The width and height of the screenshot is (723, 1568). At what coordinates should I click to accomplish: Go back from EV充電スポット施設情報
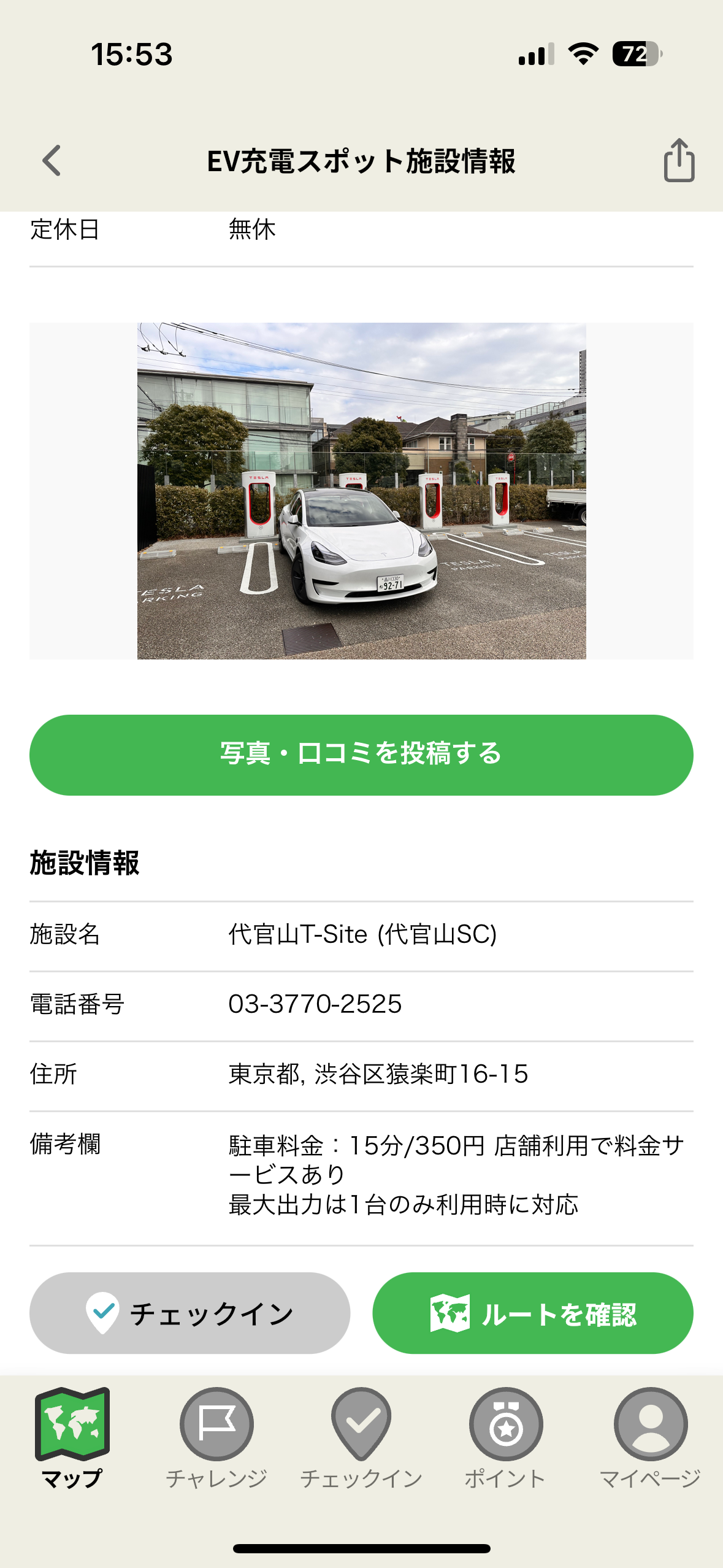(x=52, y=161)
